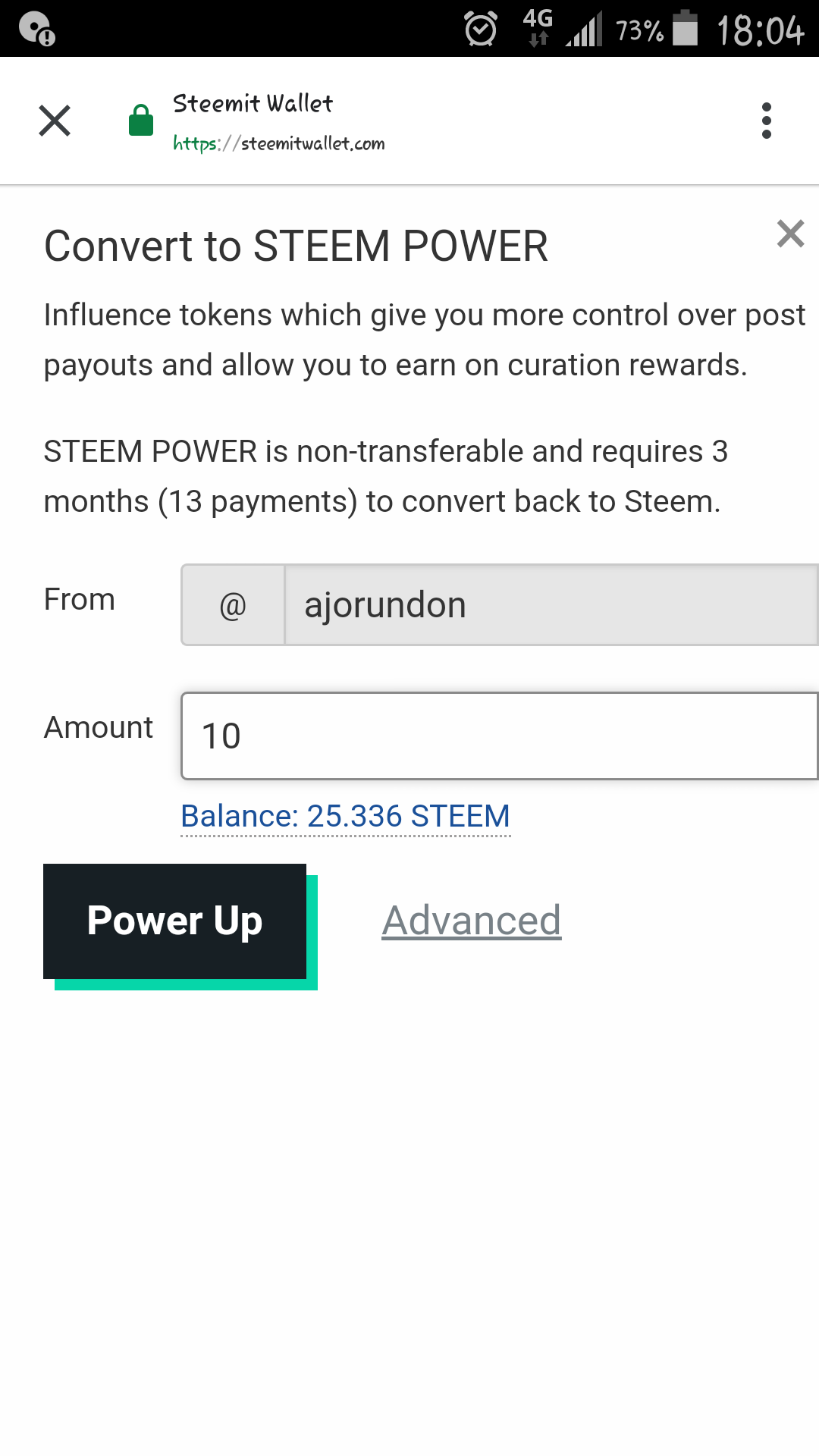Use the full balance of 25.336 STEEM
Viewport: 819px width, 1456px height.
(345, 816)
